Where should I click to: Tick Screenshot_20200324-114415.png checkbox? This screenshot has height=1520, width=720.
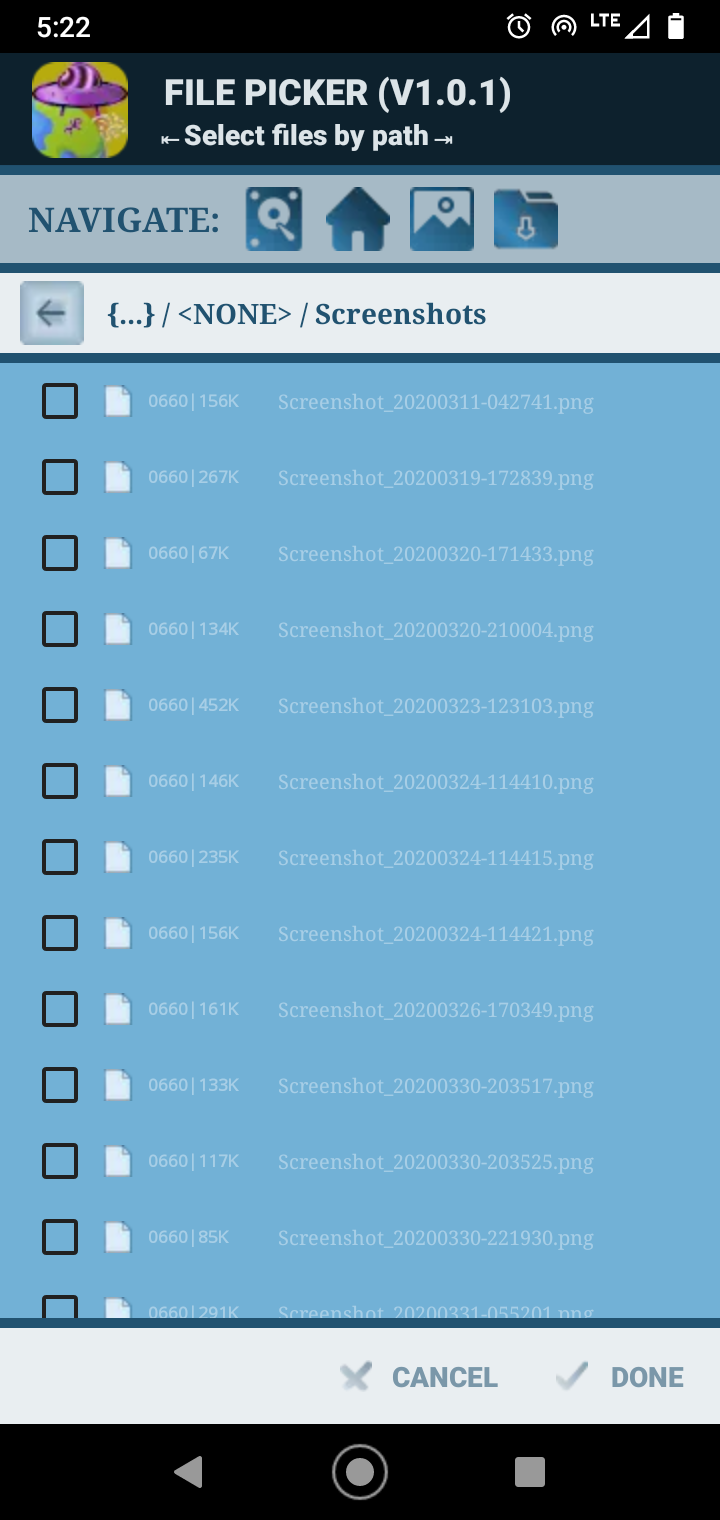pyautogui.click(x=60, y=858)
